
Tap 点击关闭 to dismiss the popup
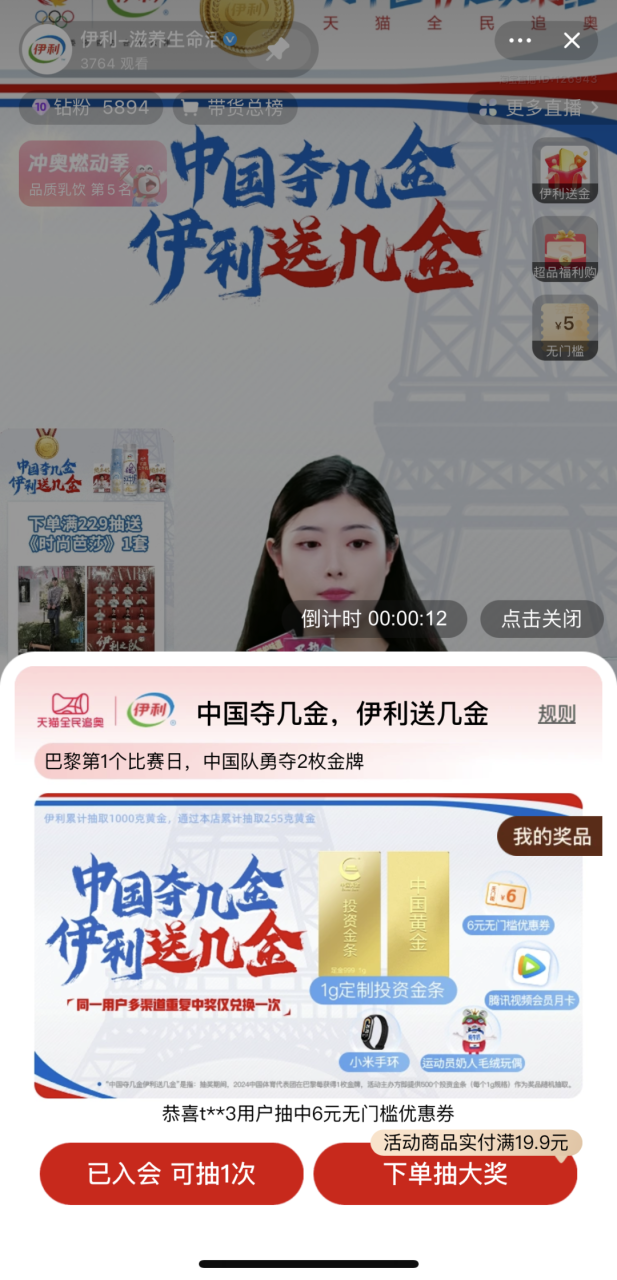click(x=541, y=619)
